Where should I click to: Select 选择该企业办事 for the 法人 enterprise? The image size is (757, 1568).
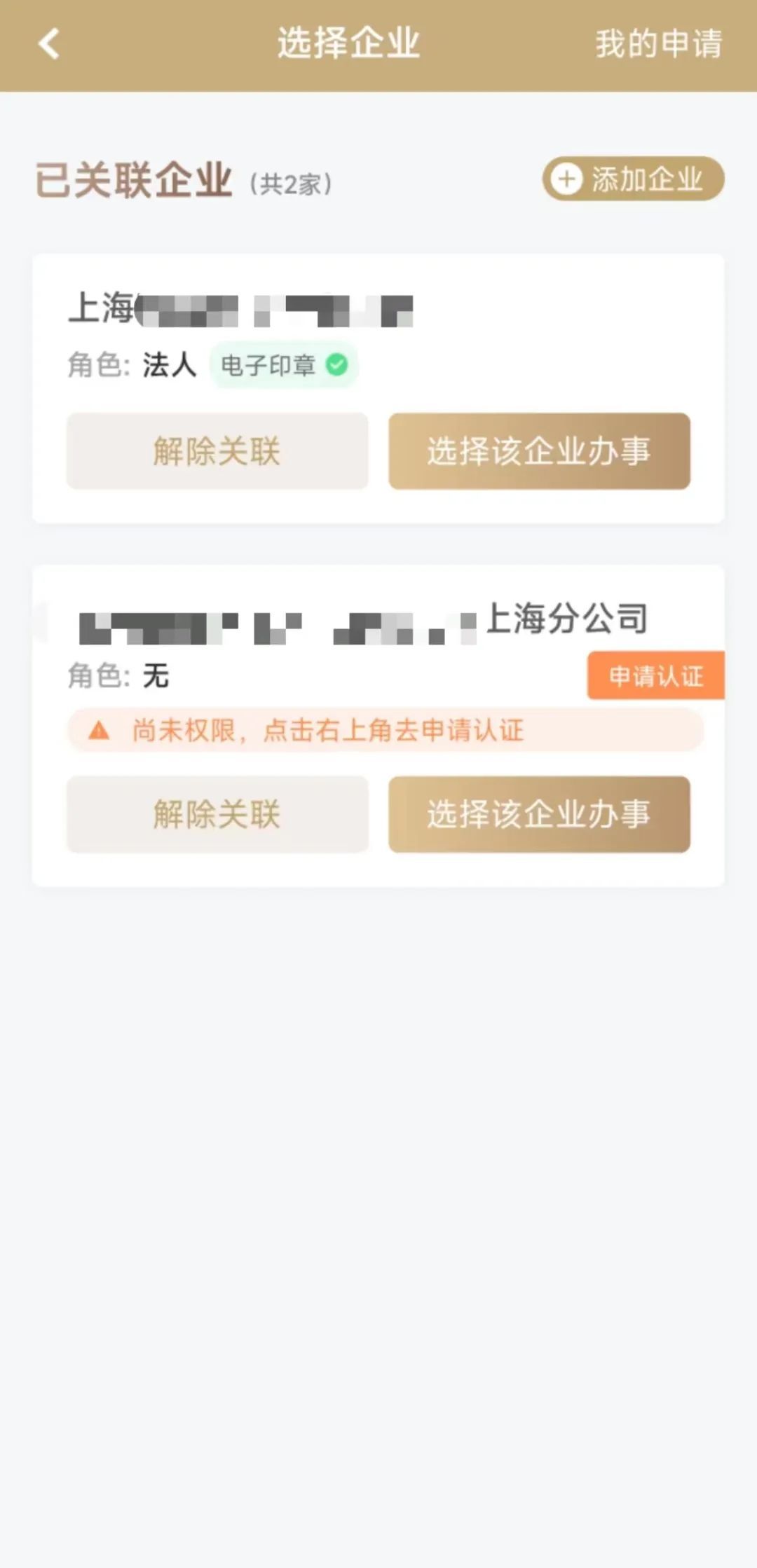pos(539,451)
